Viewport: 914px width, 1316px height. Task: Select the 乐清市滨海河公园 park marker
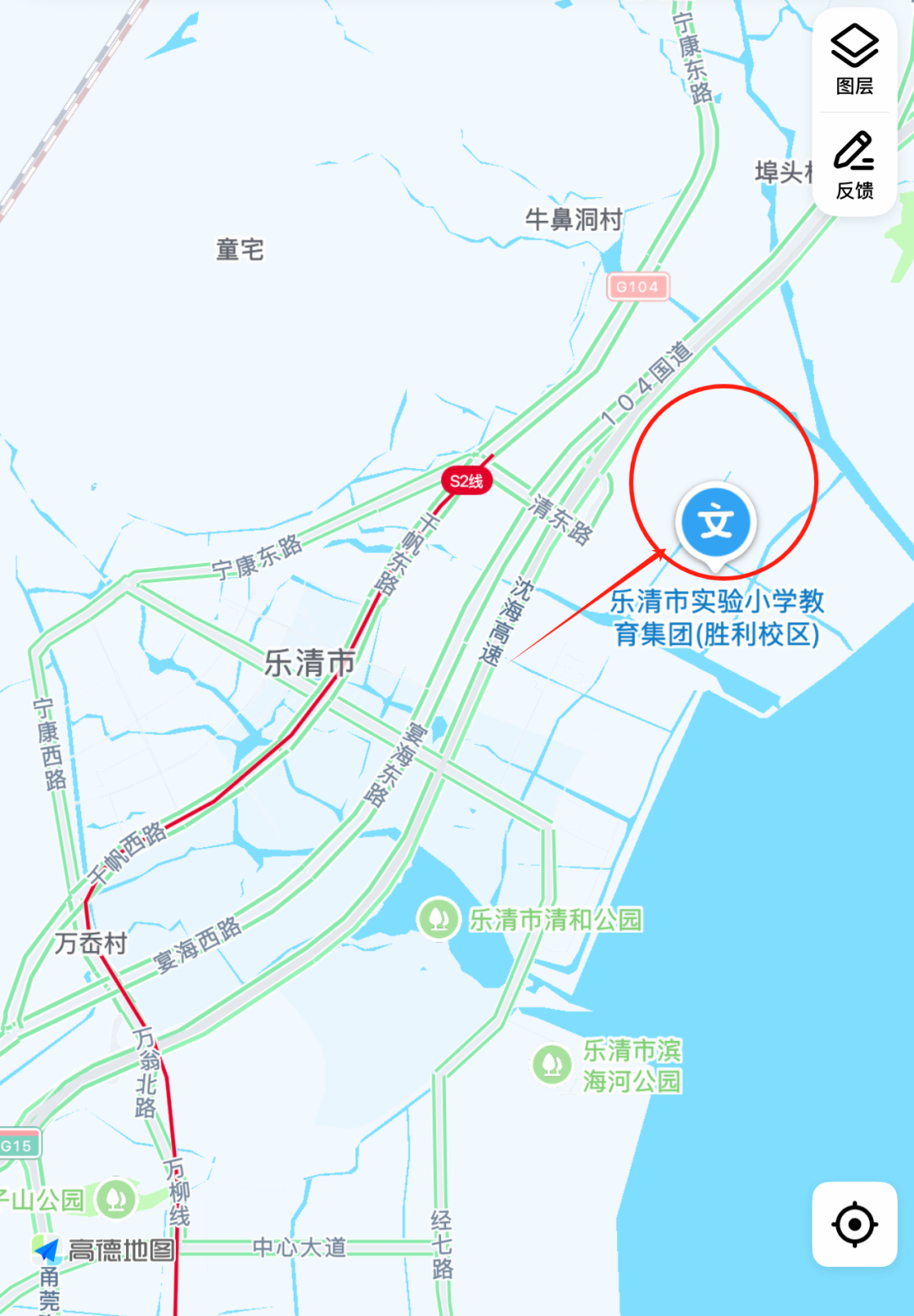click(553, 1064)
